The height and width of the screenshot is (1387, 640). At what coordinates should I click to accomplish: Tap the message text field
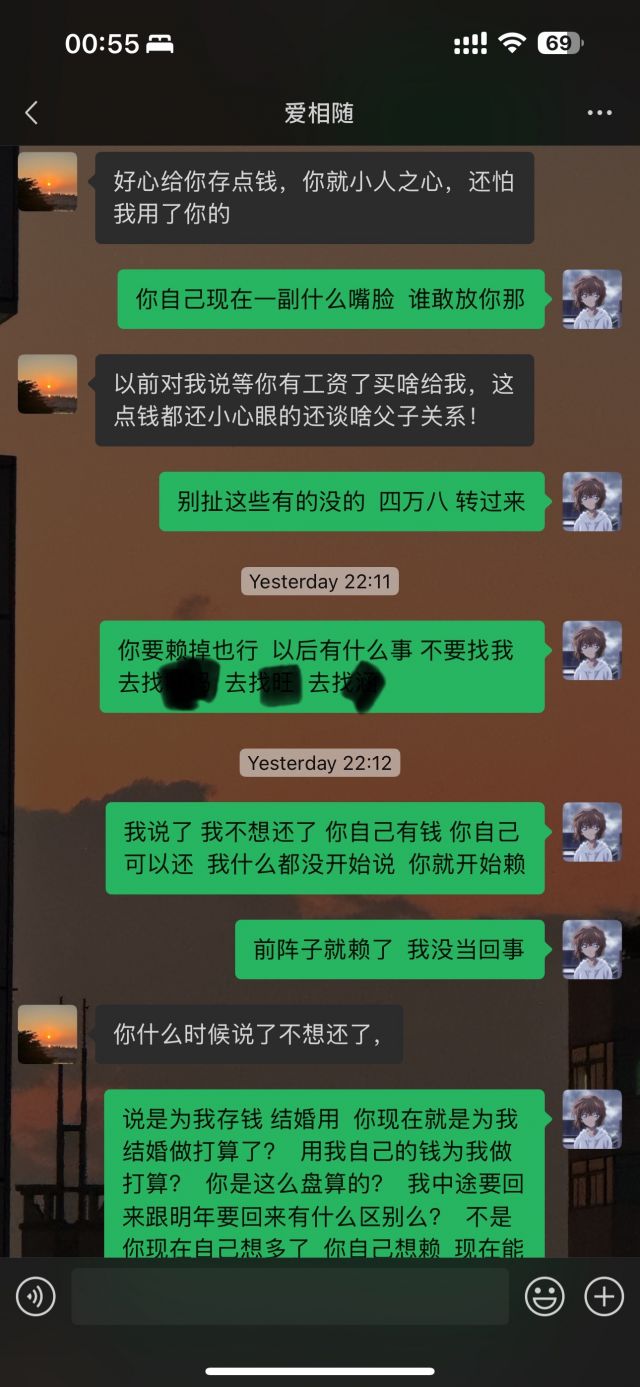click(x=289, y=1297)
